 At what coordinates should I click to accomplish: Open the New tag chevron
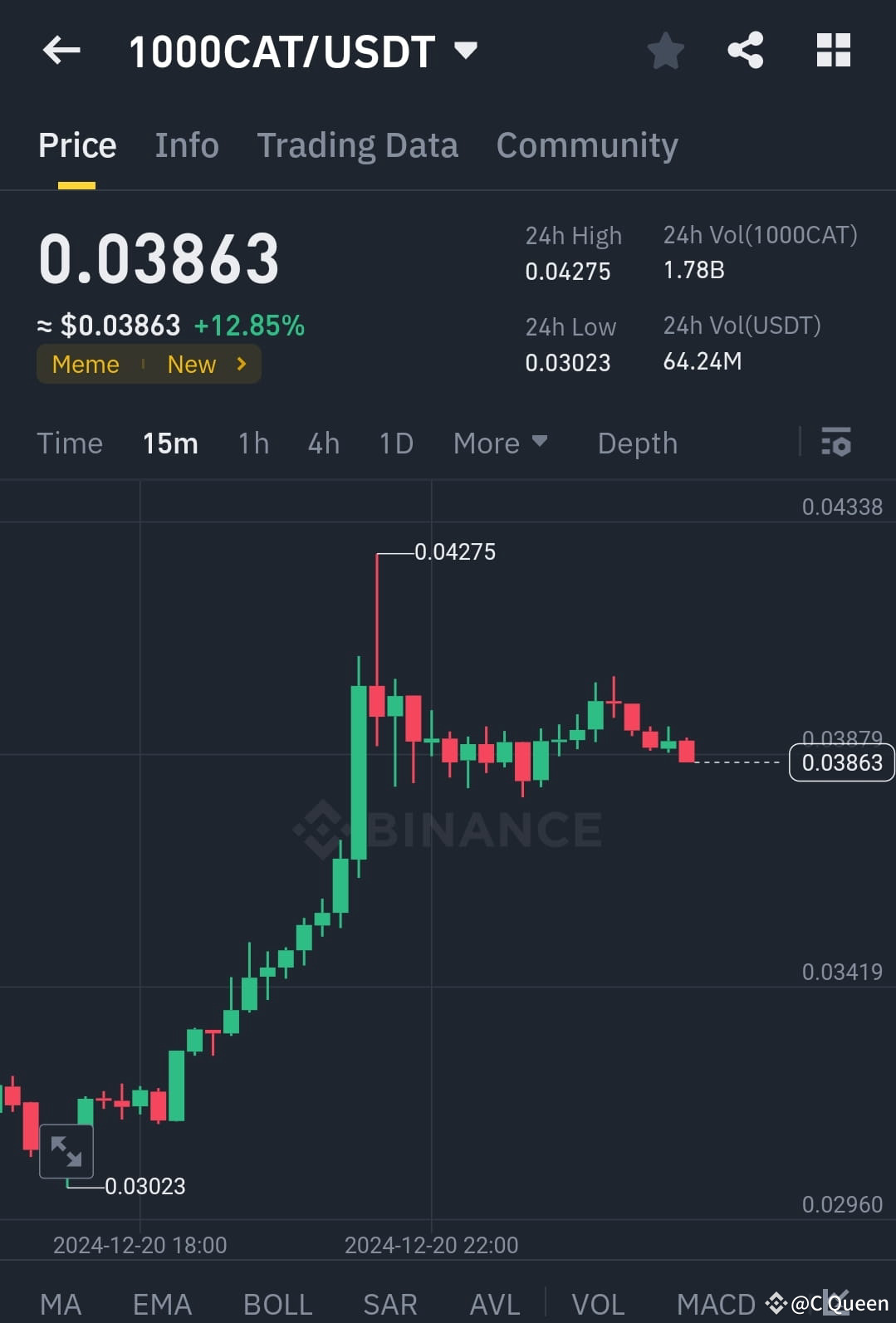click(x=240, y=364)
